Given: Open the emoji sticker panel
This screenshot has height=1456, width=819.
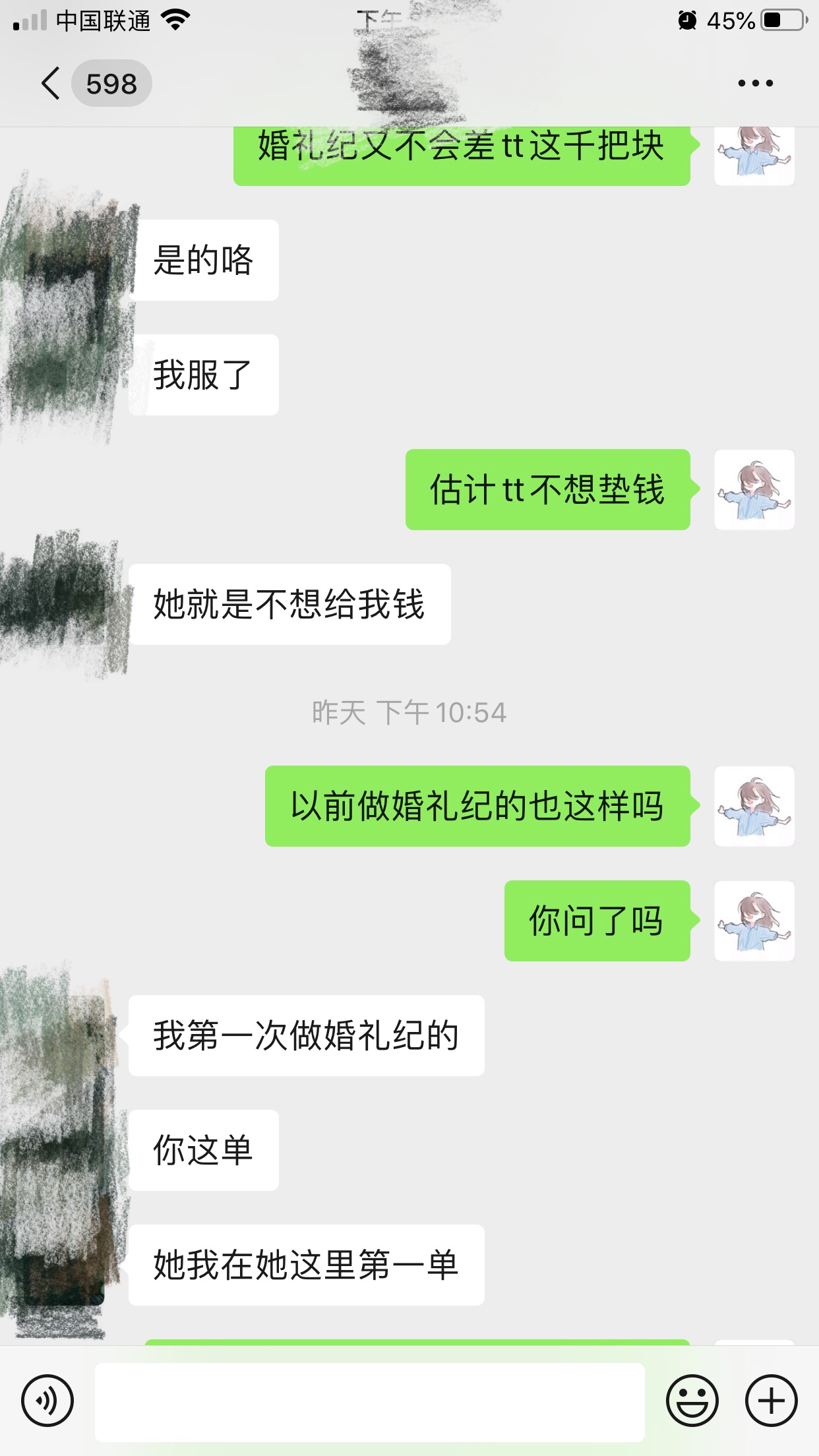Looking at the screenshot, I should click(x=692, y=1401).
